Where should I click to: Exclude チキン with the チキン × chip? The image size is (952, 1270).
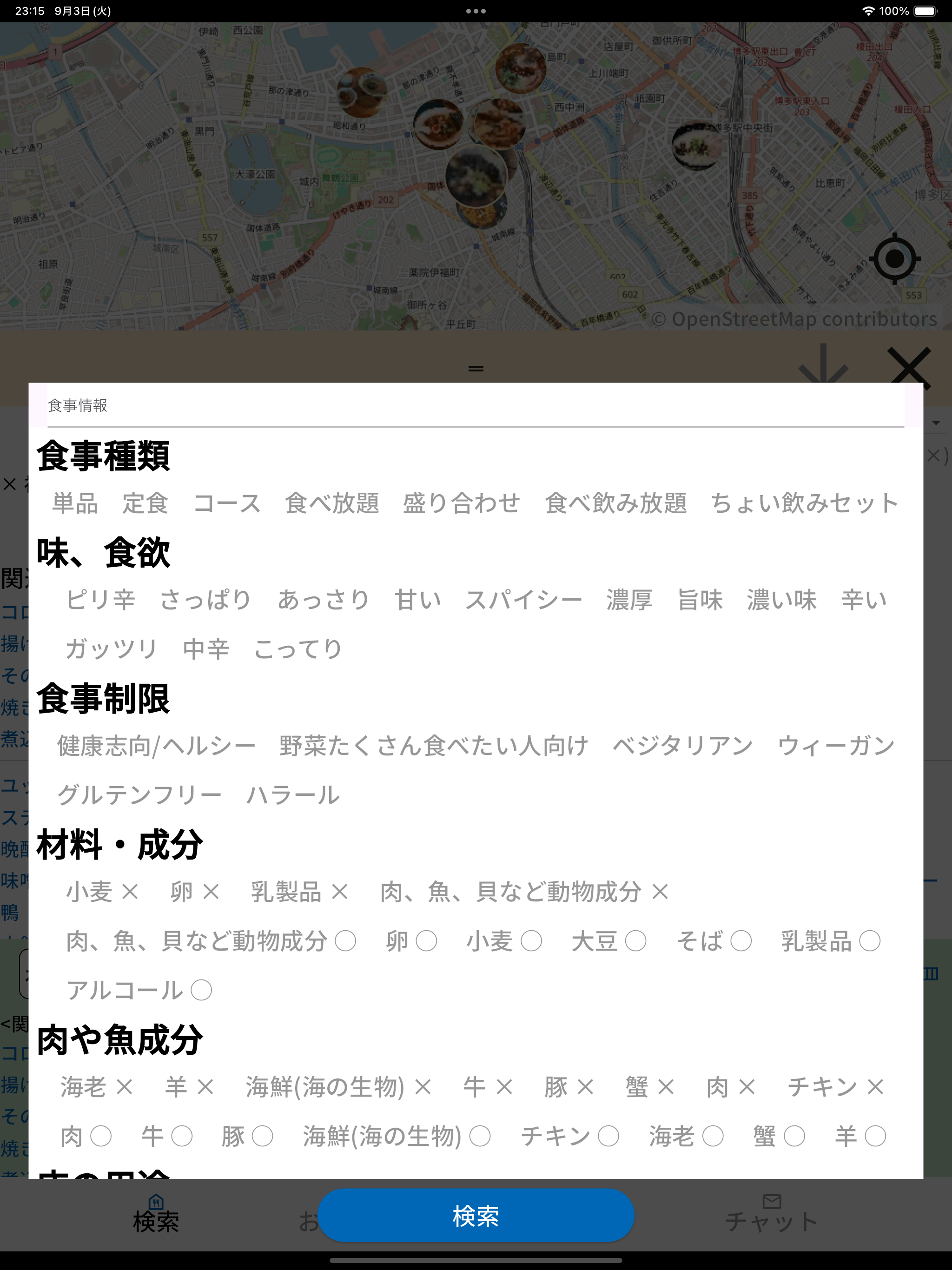coord(835,1087)
